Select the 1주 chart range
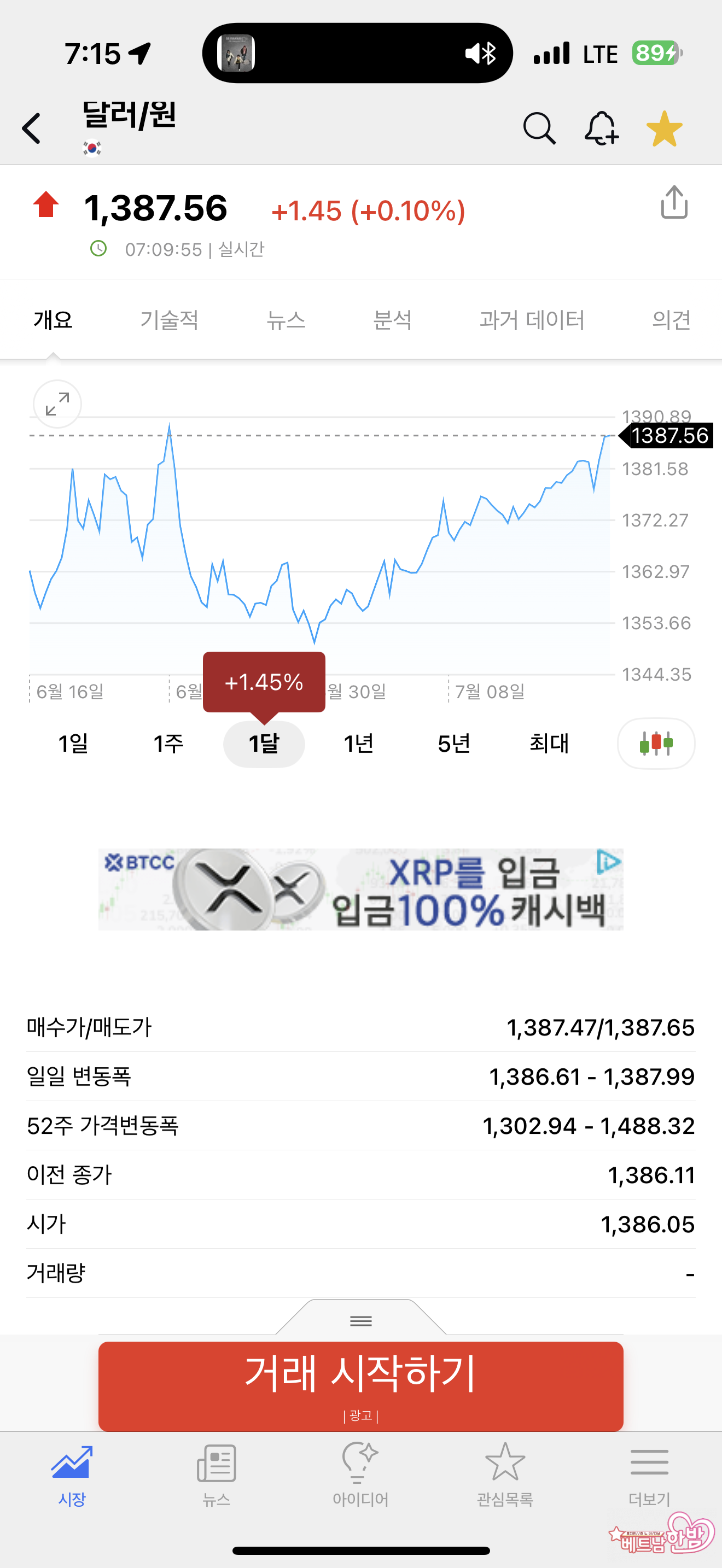Image resolution: width=722 pixels, height=1568 pixels. [168, 743]
